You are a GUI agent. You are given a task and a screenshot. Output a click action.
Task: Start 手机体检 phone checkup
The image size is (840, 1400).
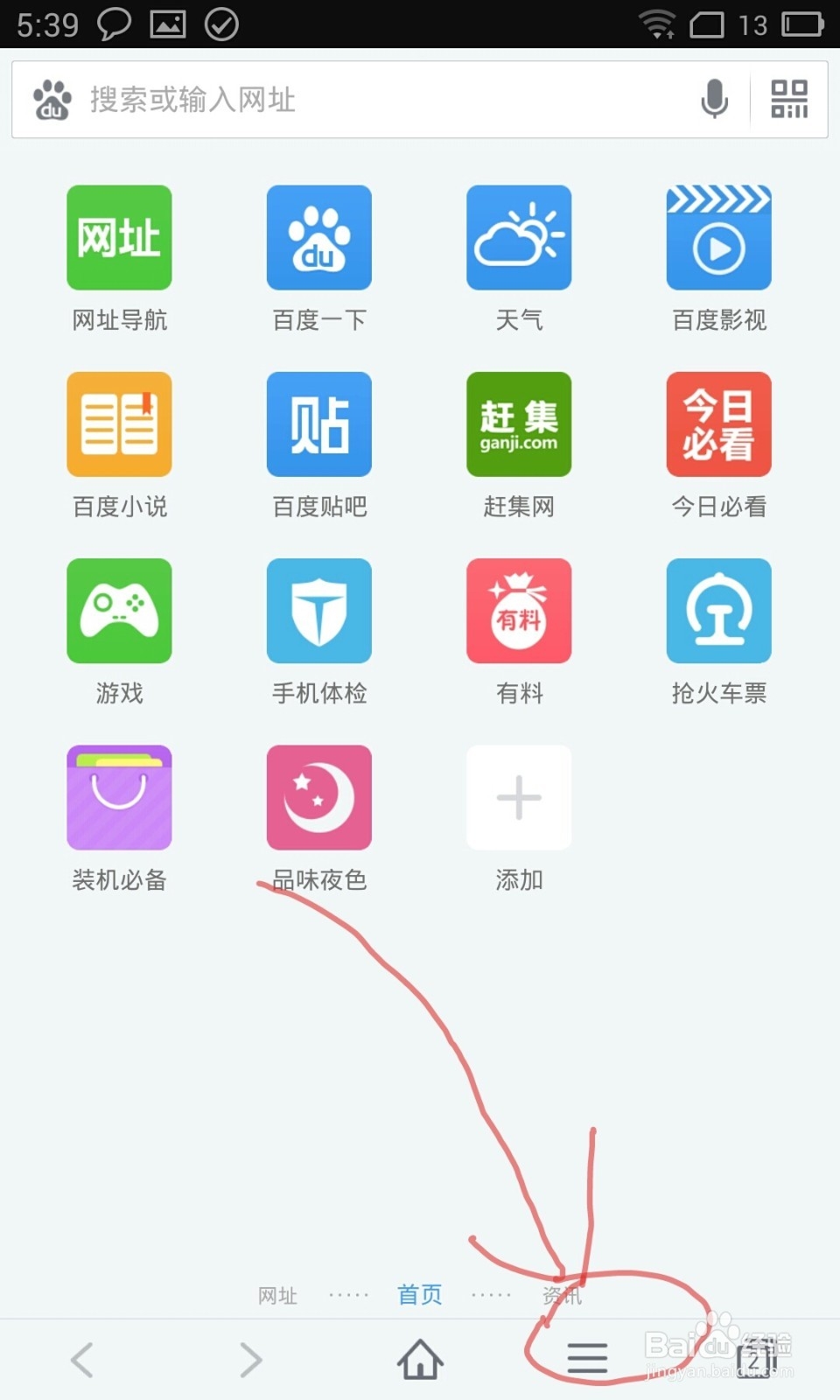[318, 610]
